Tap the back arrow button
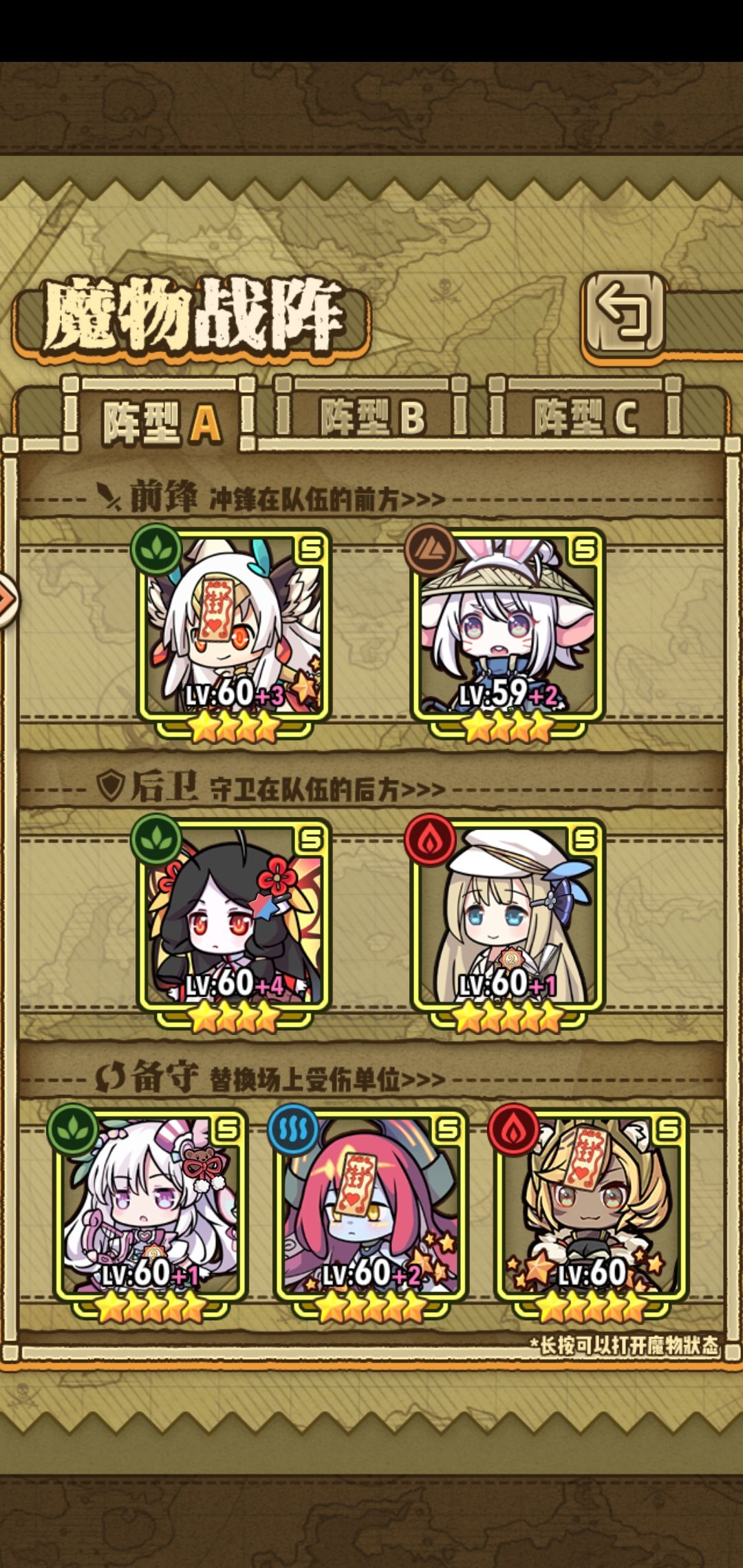This screenshot has height=1568, width=743. tap(625, 314)
